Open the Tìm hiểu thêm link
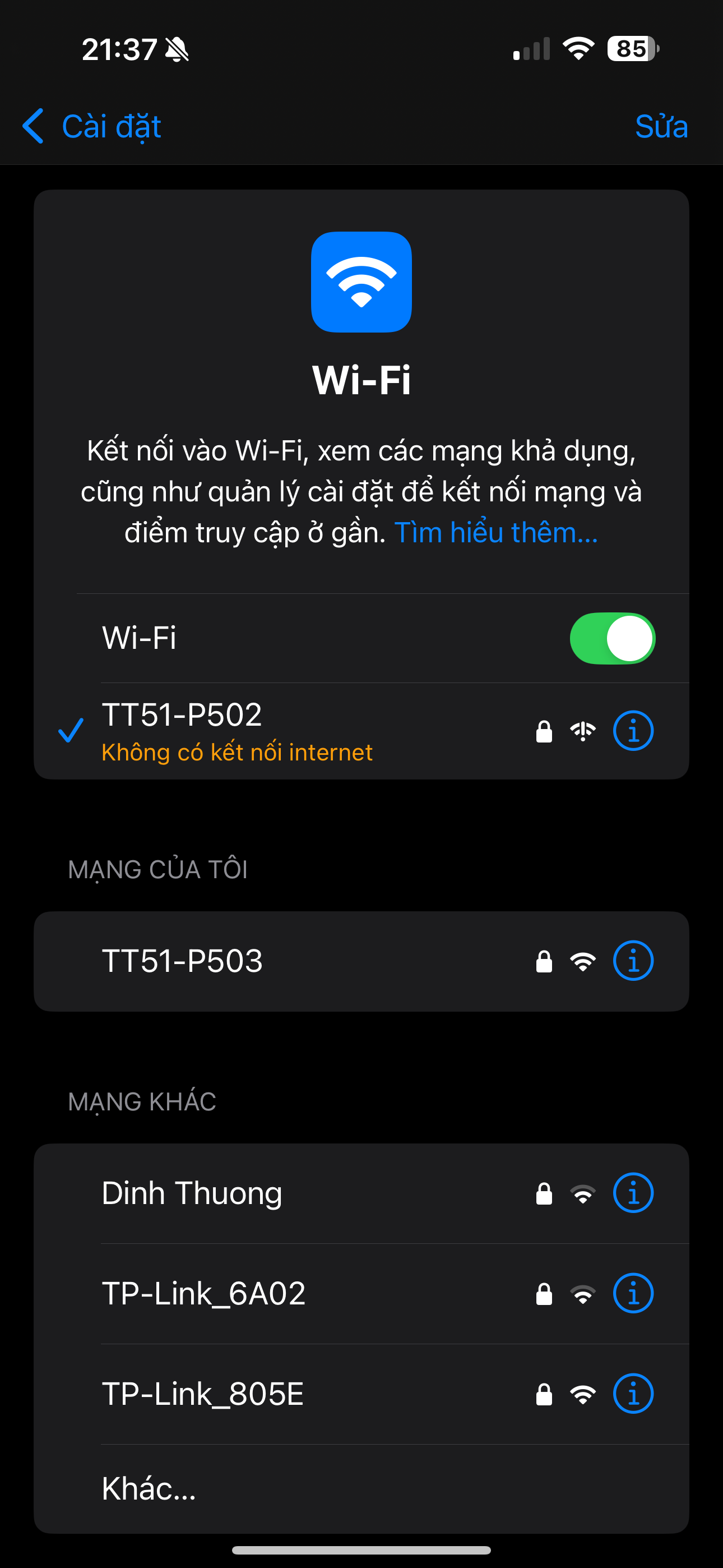Image resolution: width=723 pixels, height=1568 pixels. pos(496,533)
